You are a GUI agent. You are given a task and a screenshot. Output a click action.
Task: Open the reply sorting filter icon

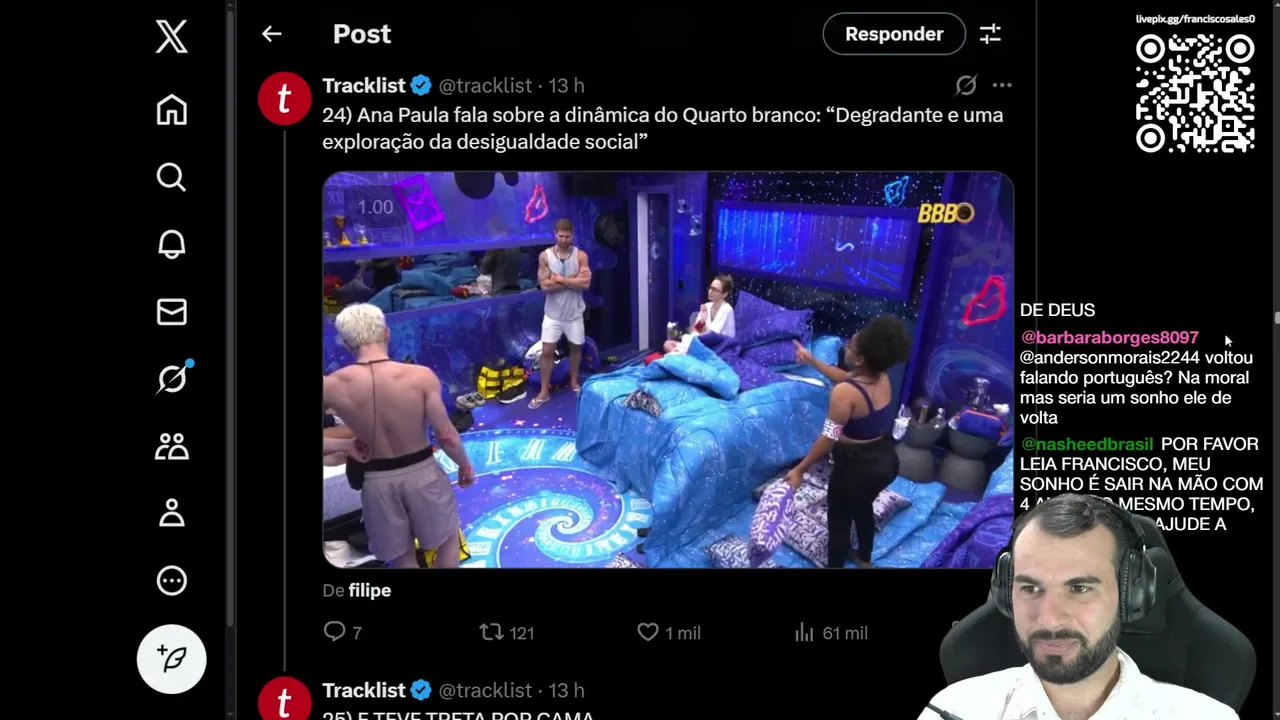coord(990,34)
